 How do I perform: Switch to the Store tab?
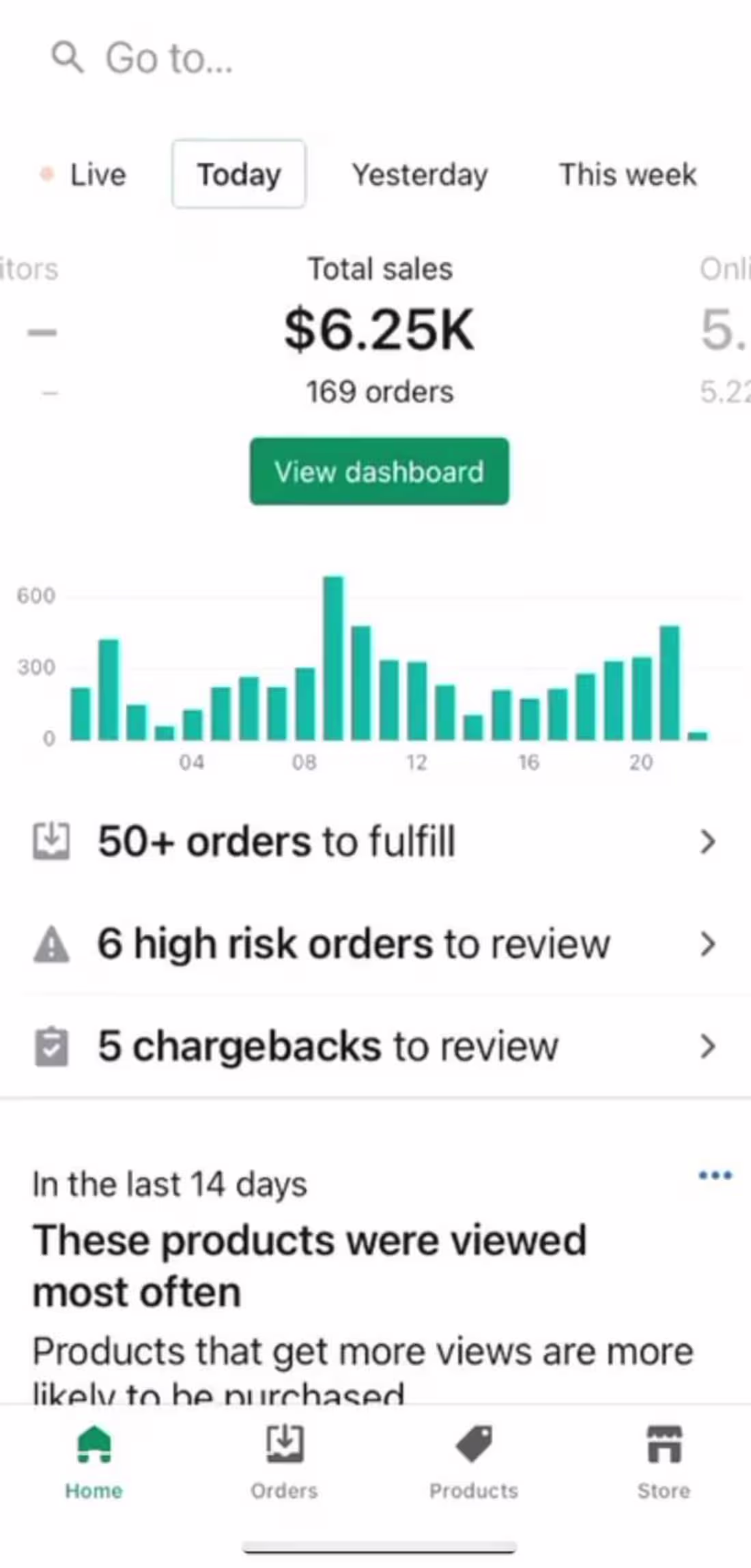pos(664,1461)
